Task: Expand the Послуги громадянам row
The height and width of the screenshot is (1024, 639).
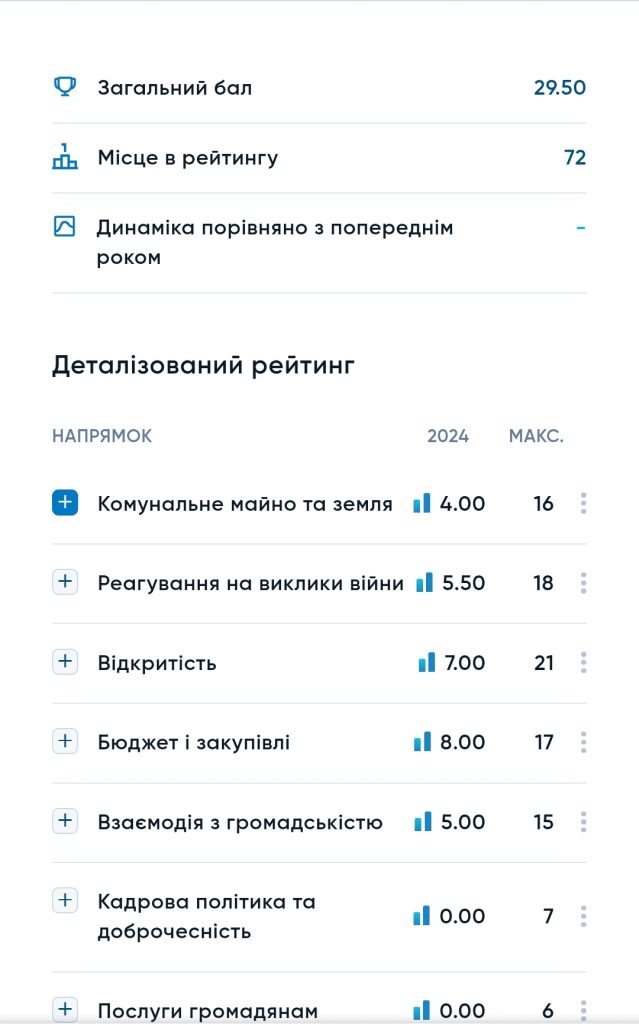Action: tap(65, 1009)
